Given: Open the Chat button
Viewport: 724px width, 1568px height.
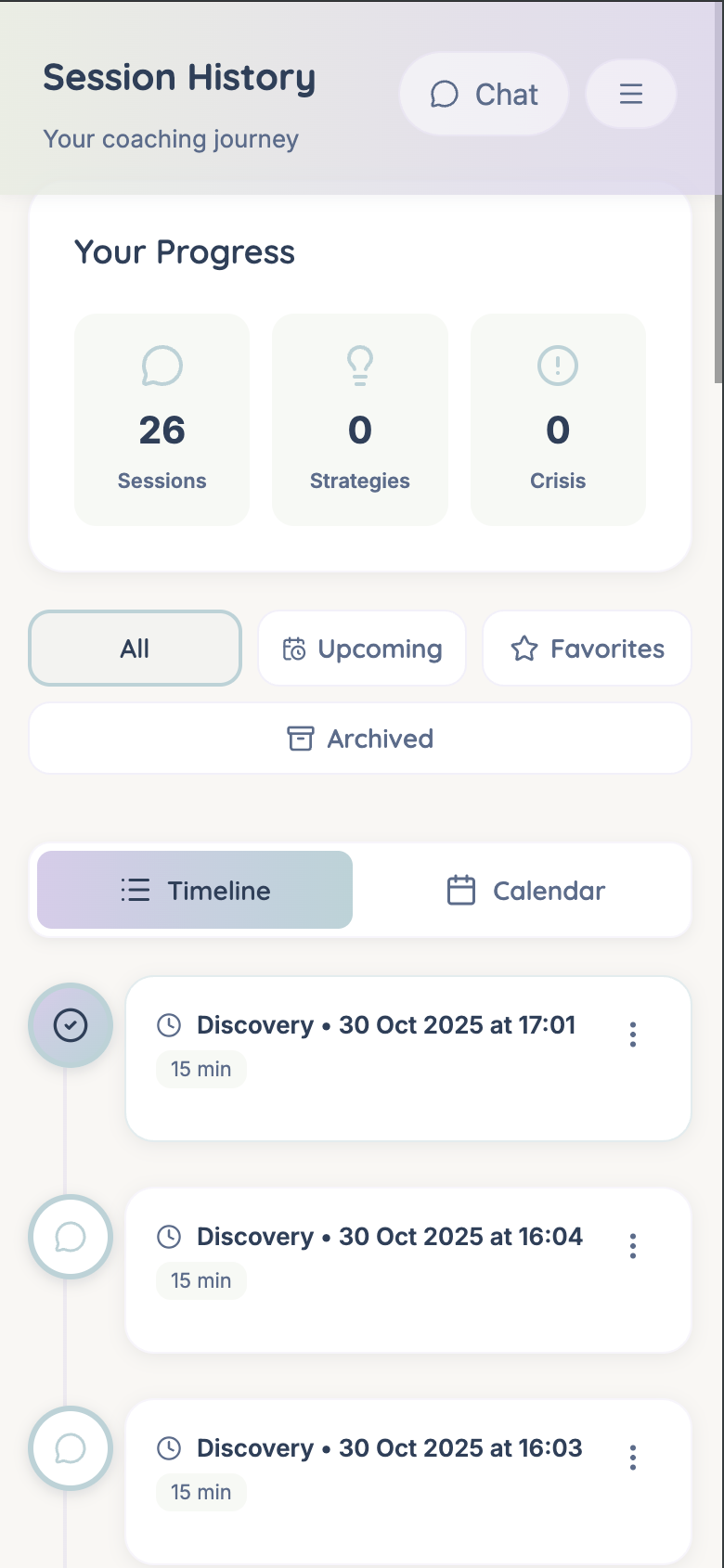Looking at the screenshot, I should point(484,94).
